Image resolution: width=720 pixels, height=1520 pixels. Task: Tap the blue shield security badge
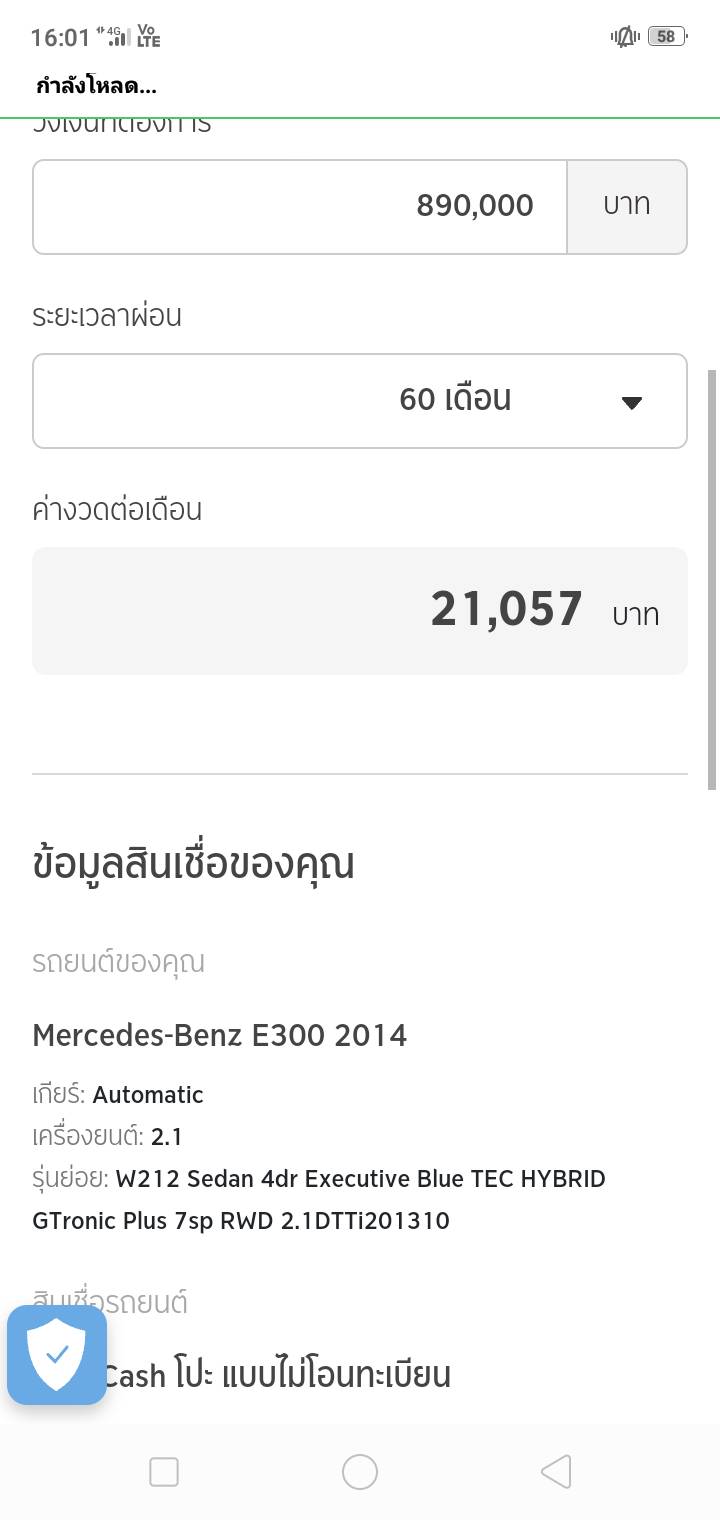[57, 1355]
